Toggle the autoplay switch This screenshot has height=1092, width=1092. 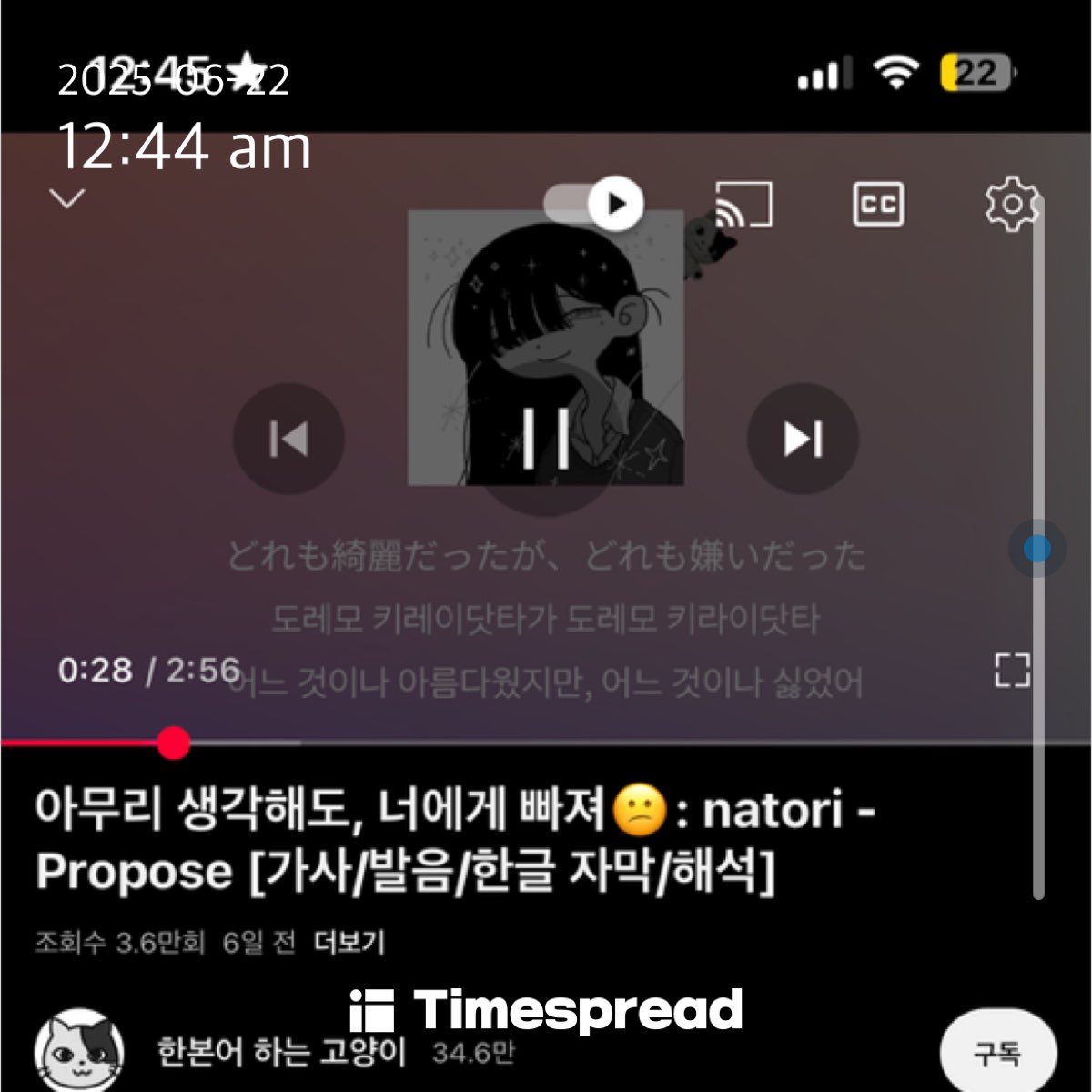point(594,203)
